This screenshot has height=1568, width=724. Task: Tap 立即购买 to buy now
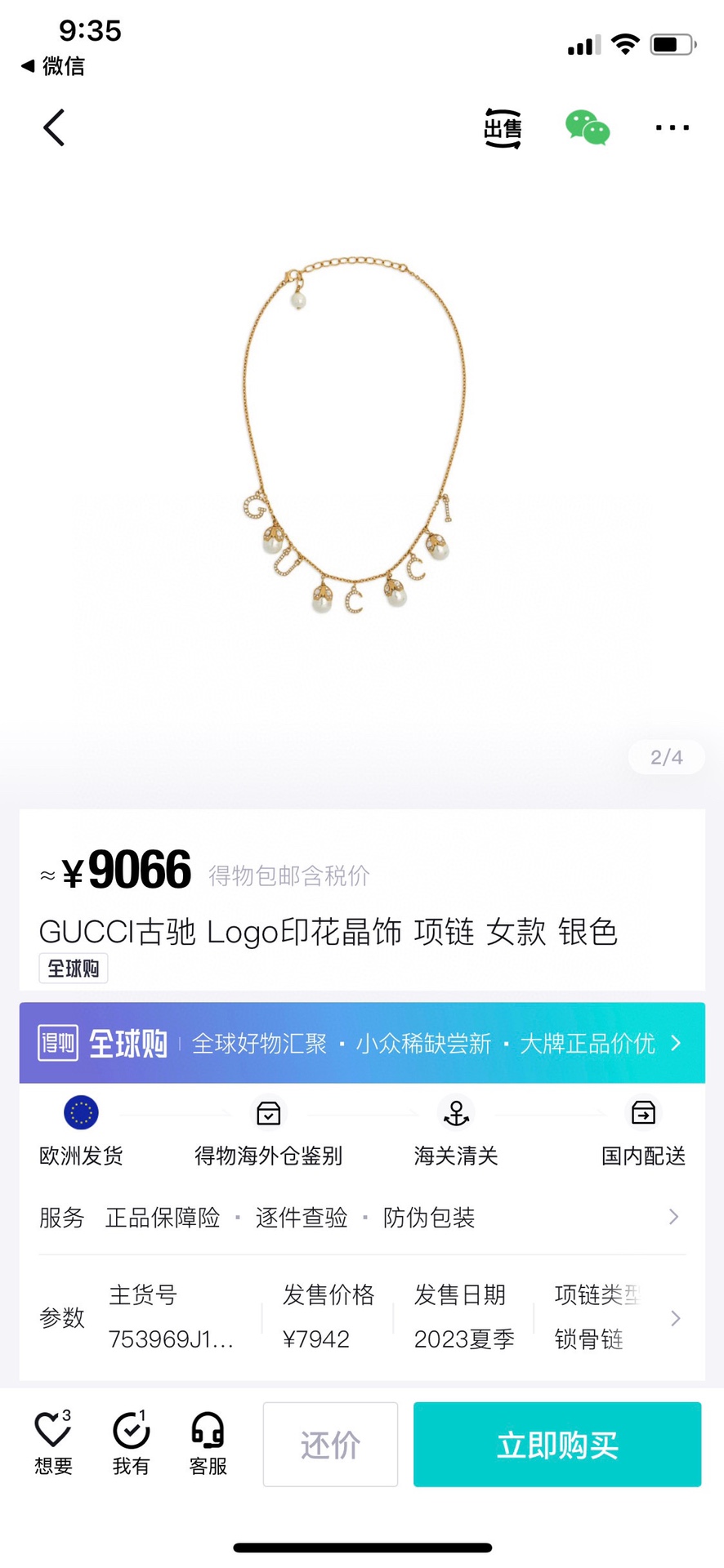pyautogui.click(x=557, y=1445)
